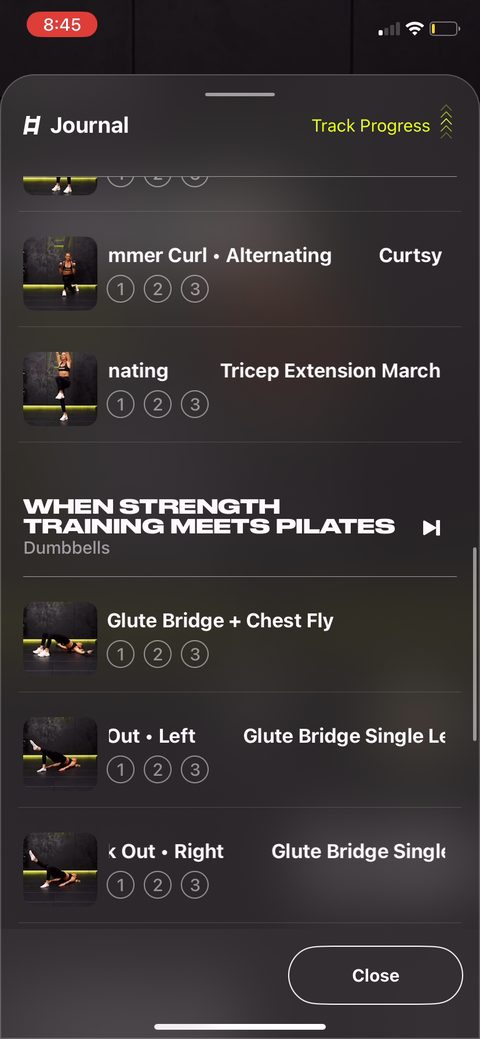Mark set 3 for Glute Bridge + Chest Fly
480x1039 pixels.
coord(195,654)
